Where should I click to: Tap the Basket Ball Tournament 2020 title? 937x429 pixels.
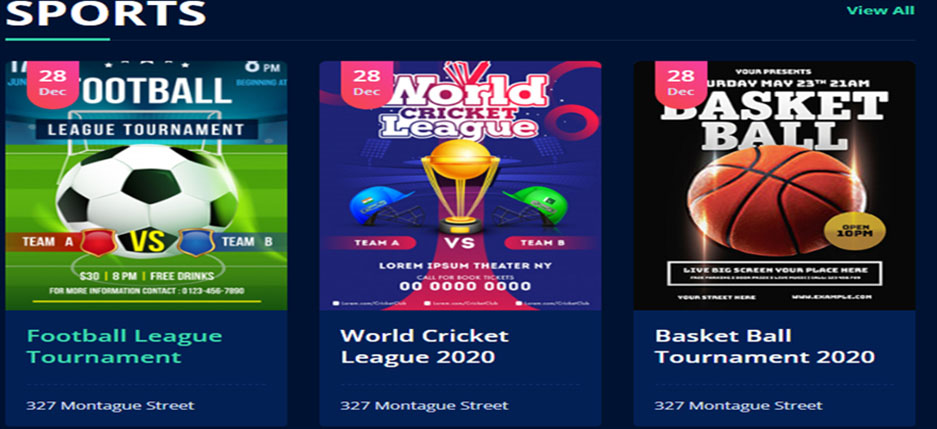click(764, 346)
